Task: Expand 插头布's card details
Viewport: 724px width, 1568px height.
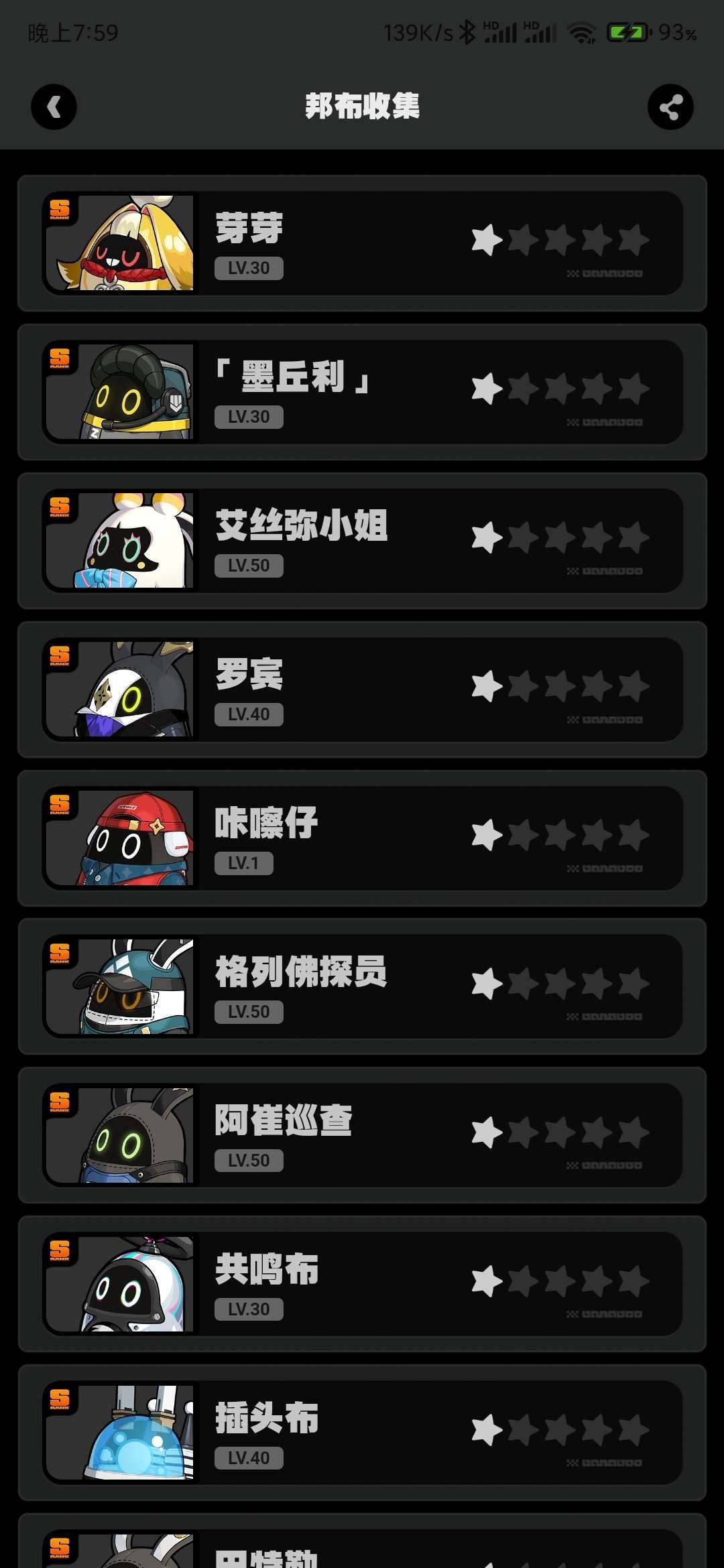Action: click(362, 1427)
